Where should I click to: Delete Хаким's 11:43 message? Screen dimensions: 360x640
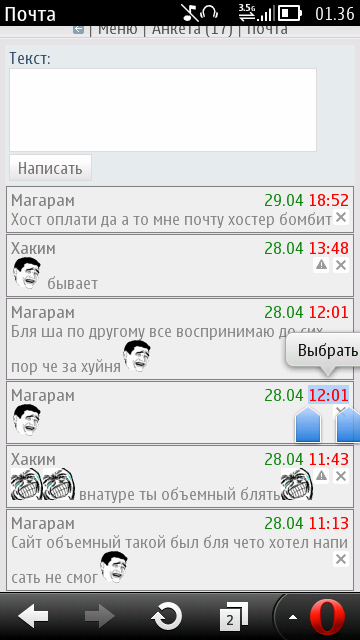click(x=341, y=476)
